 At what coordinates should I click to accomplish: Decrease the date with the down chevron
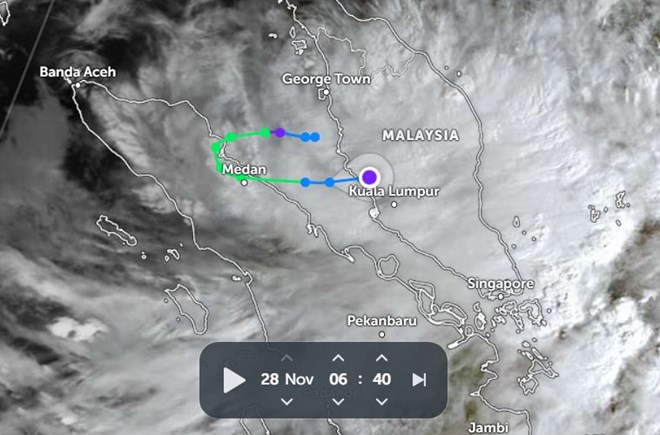click(286, 401)
